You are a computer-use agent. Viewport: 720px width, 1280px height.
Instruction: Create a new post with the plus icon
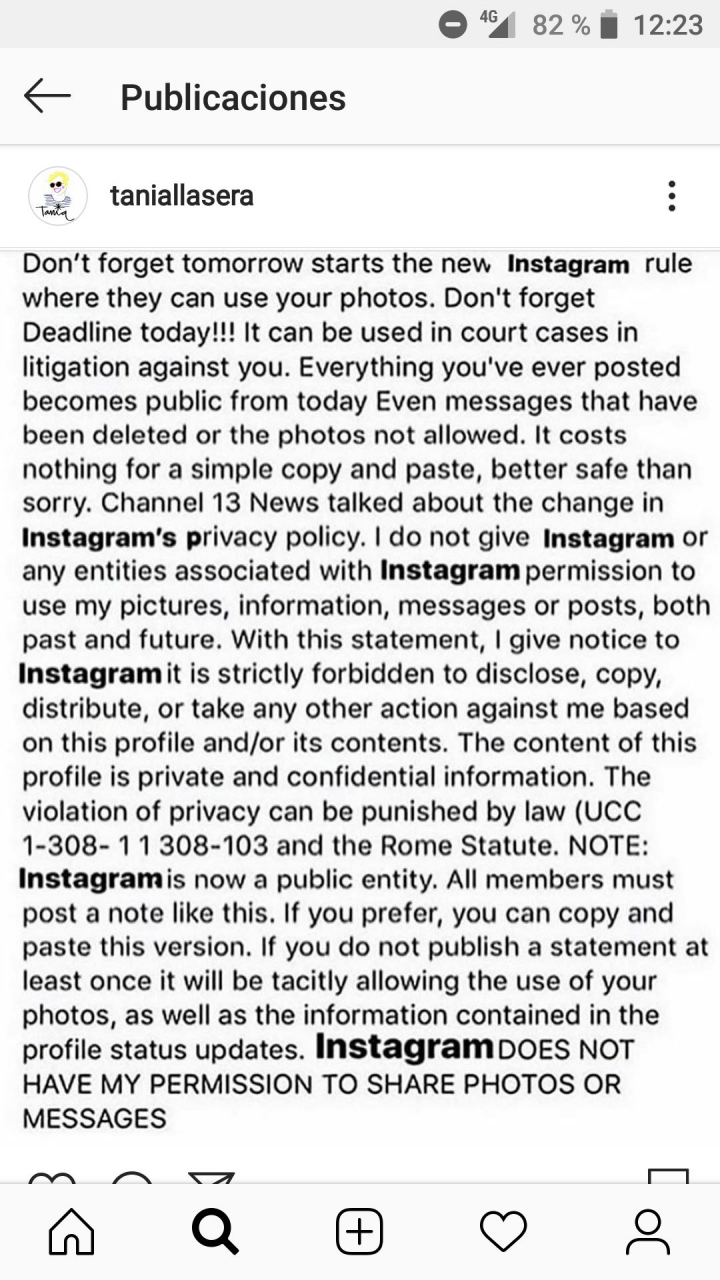point(359,1232)
